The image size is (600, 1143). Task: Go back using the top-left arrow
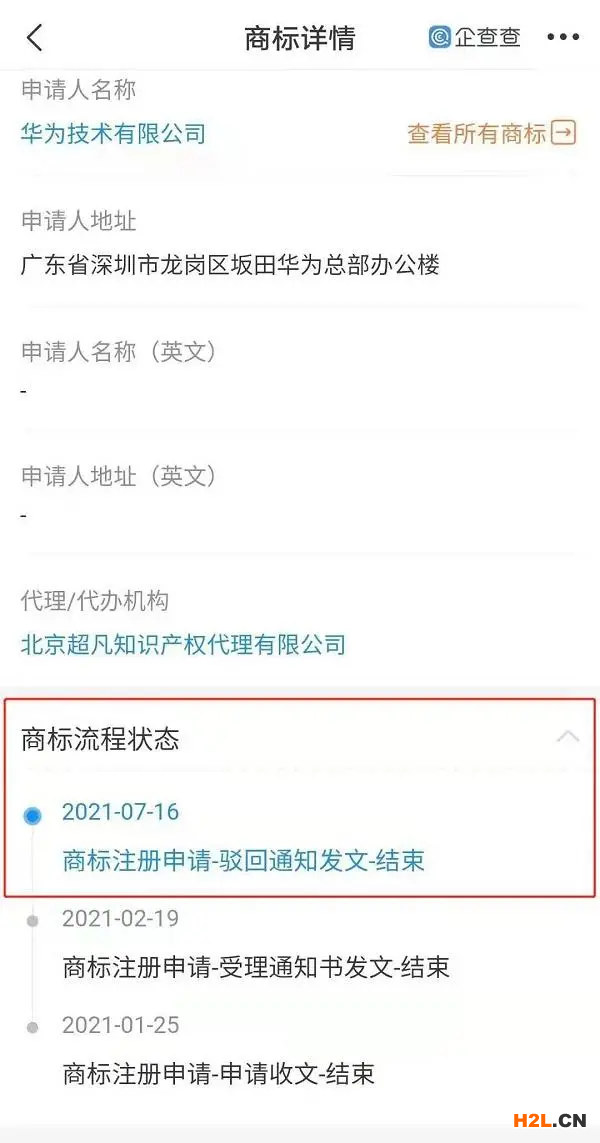34,38
